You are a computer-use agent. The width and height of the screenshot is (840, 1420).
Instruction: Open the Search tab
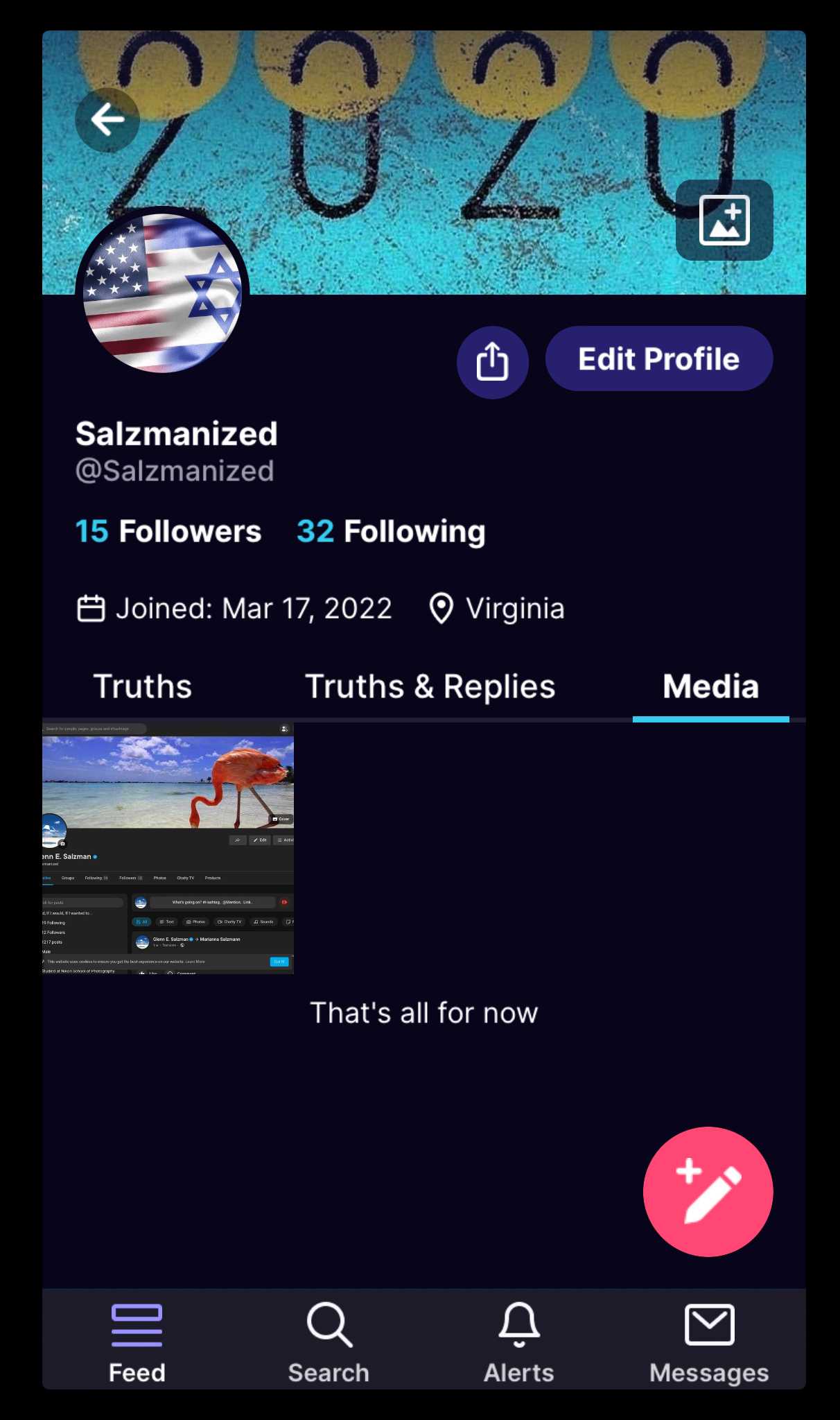pyautogui.click(x=329, y=1342)
